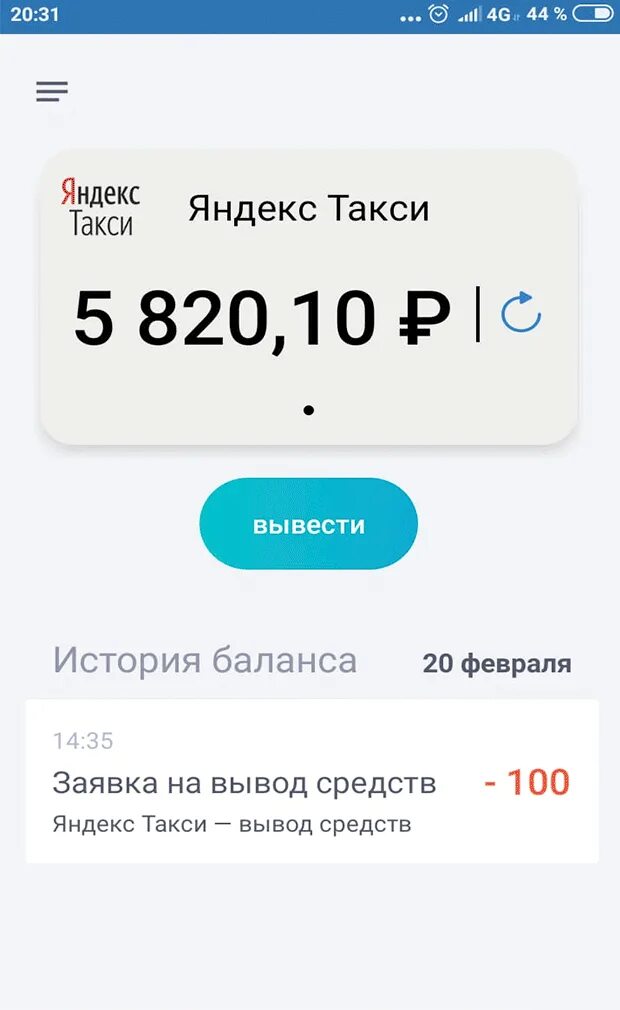Open the «Заявка на вывод средств» entry
This screenshot has width=620, height=1010.
[x=311, y=782]
